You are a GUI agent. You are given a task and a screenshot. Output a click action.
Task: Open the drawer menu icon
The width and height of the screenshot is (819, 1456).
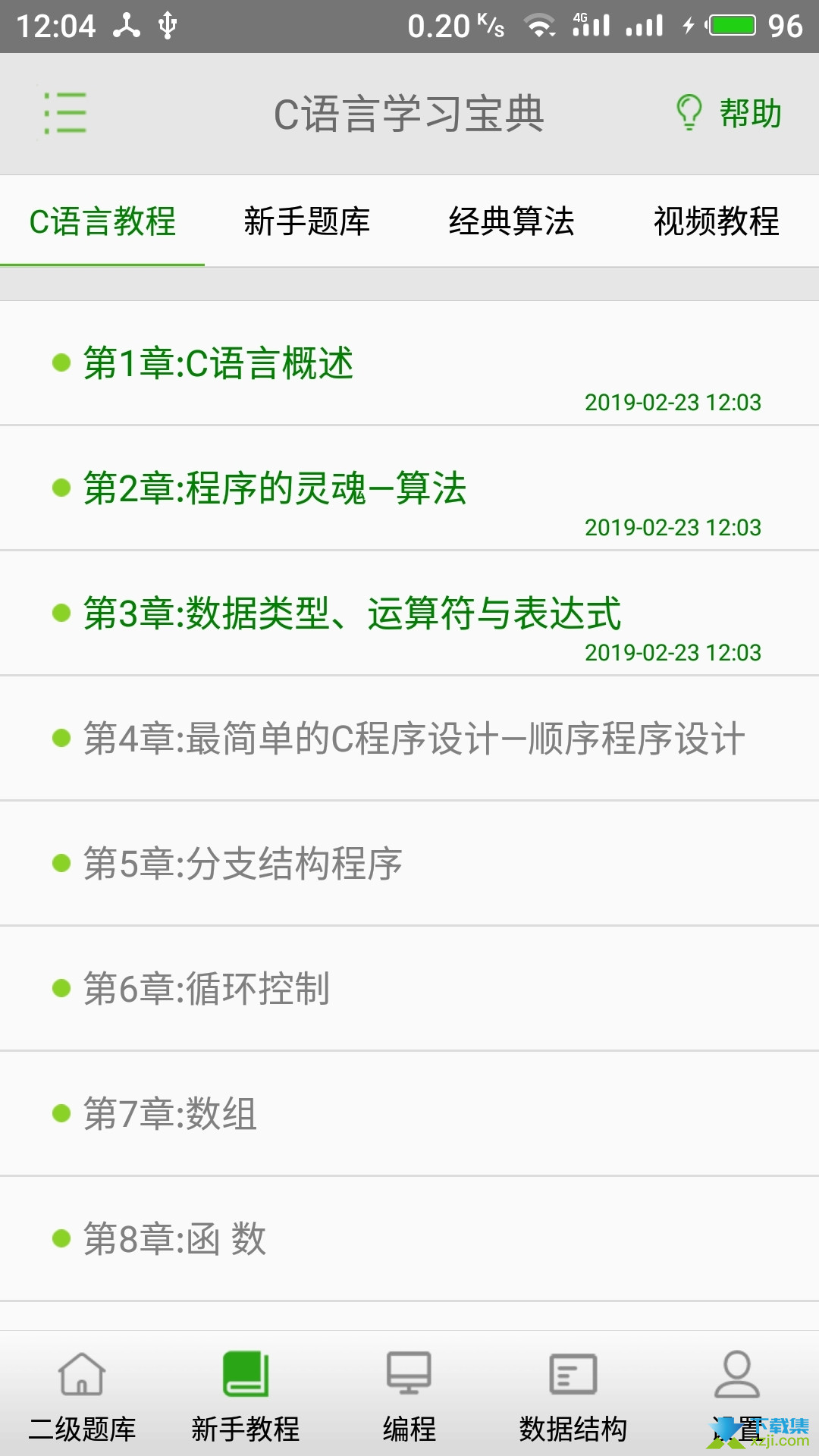64,114
